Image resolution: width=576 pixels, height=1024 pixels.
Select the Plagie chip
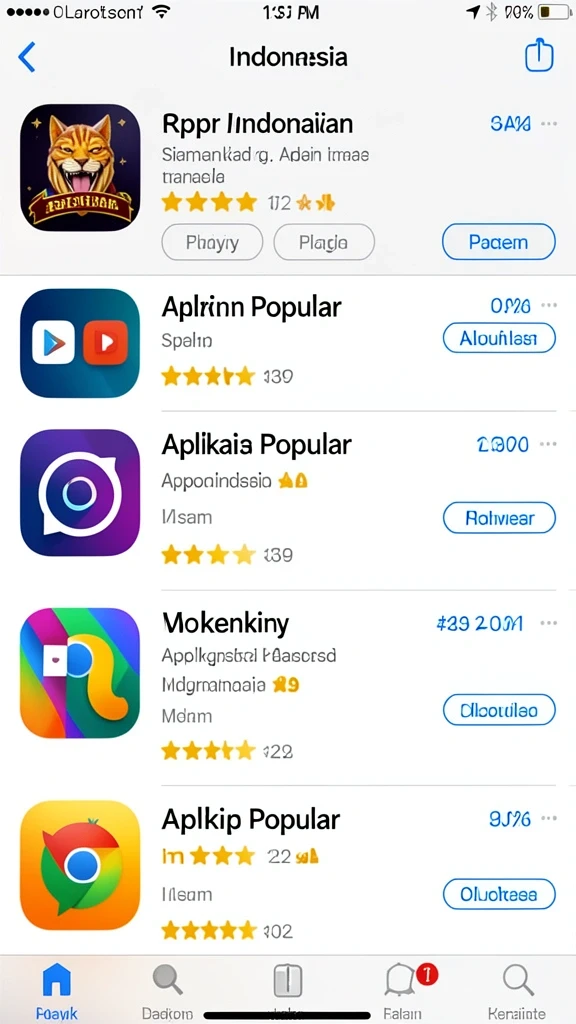(x=324, y=242)
